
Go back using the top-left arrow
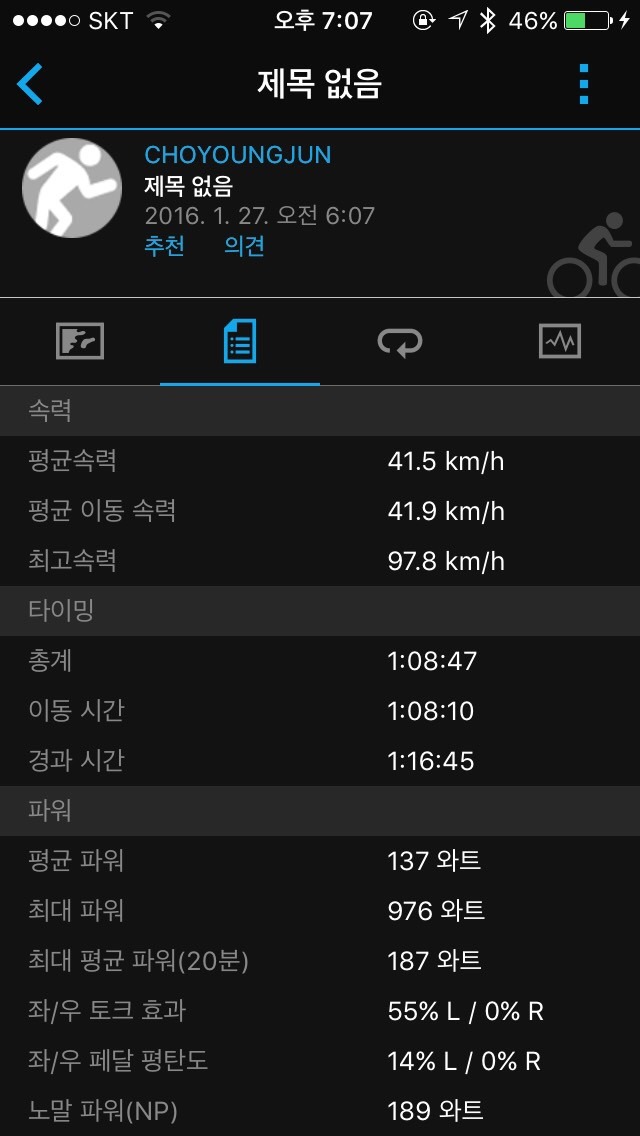click(x=30, y=84)
